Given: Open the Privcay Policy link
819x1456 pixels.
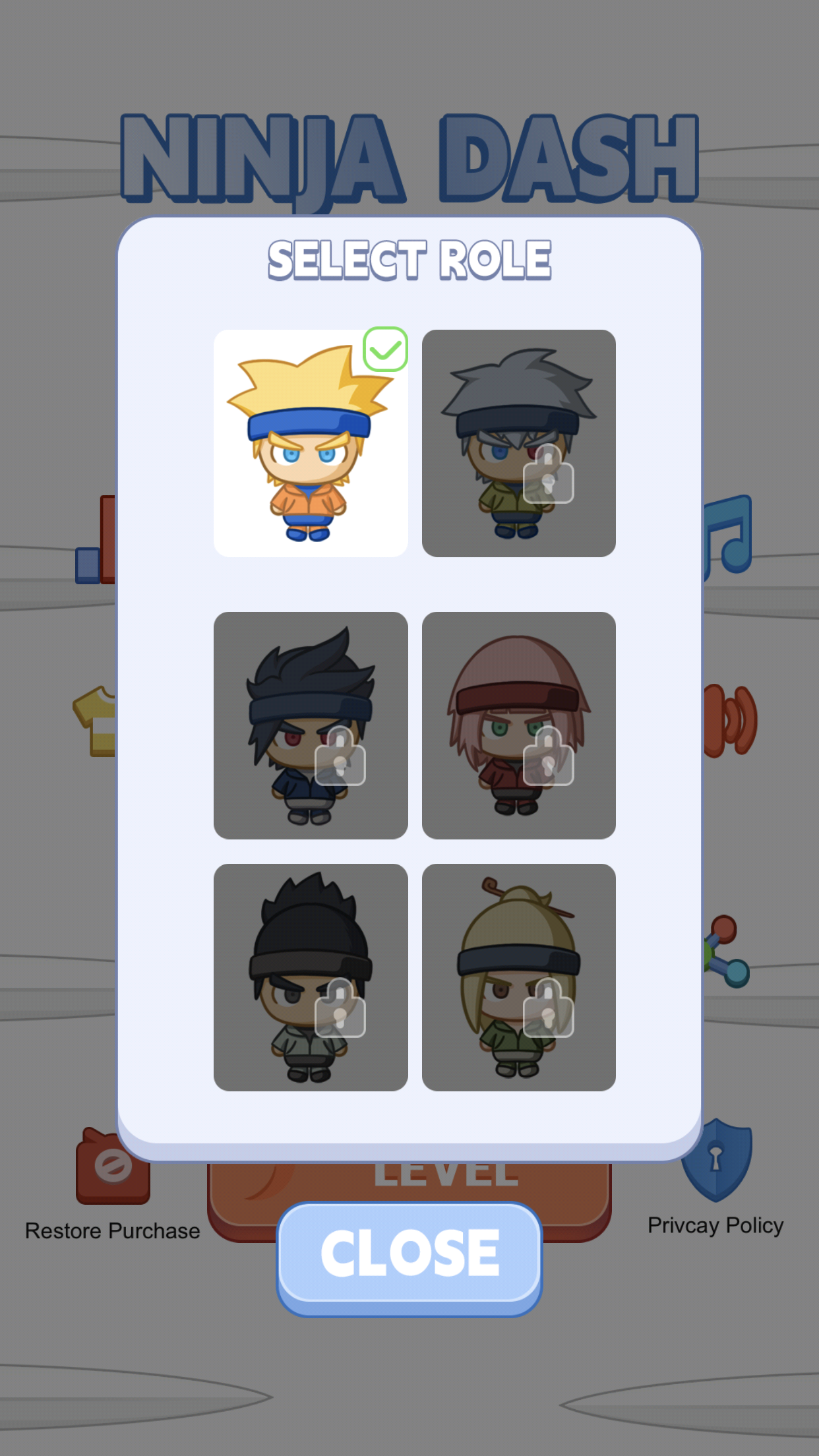Looking at the screenshot, I should [x=715, y=1225].
